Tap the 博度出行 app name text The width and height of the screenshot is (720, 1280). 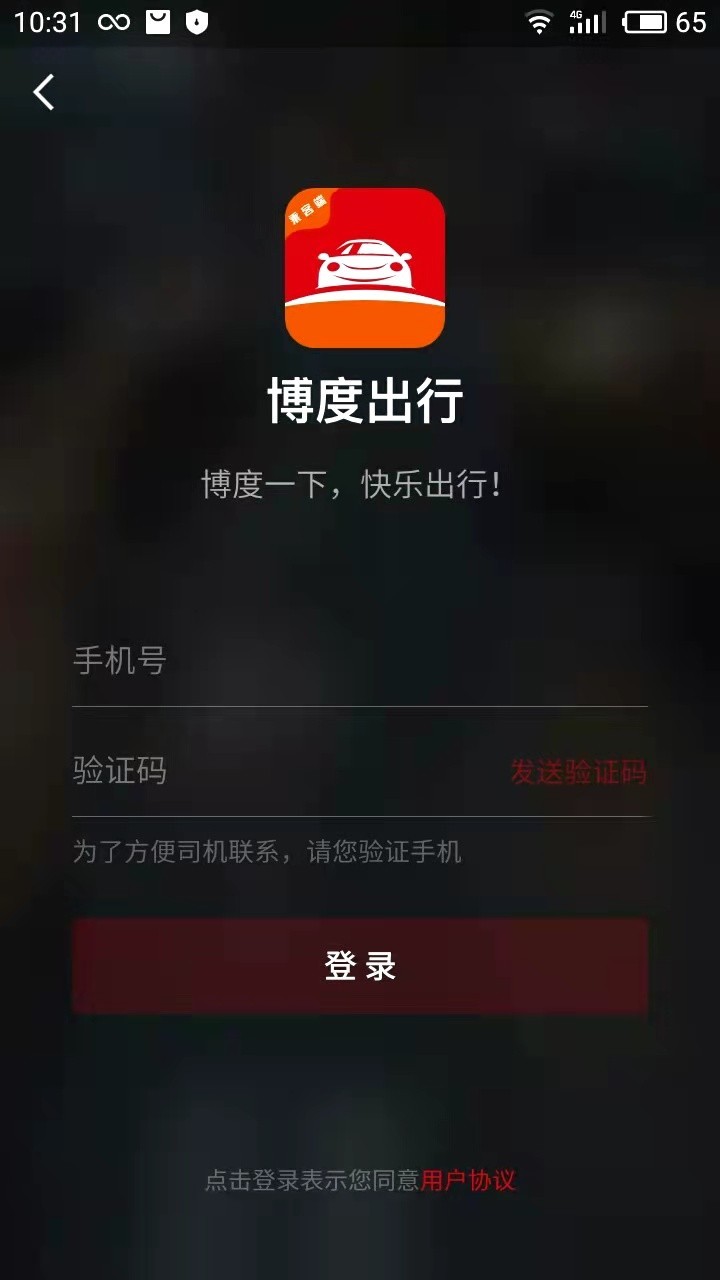point(363,395)
